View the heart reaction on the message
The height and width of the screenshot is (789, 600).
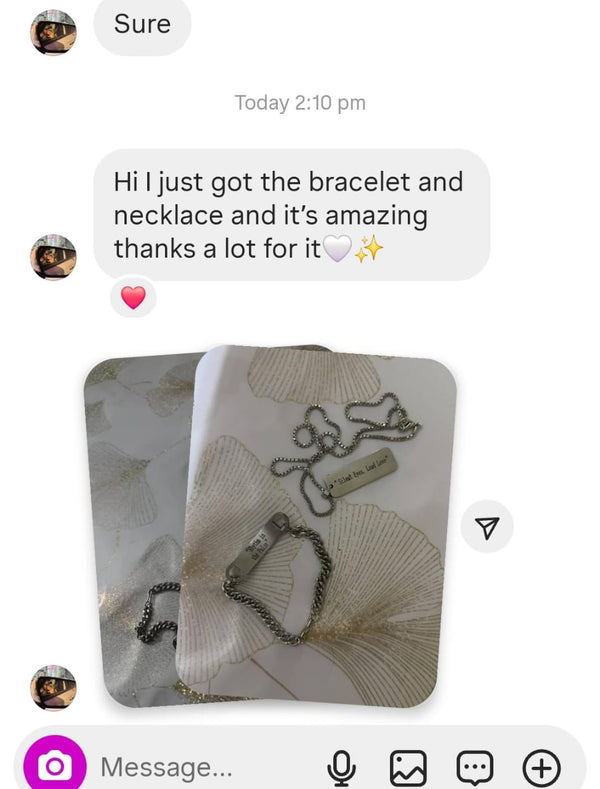click(133, 297)
